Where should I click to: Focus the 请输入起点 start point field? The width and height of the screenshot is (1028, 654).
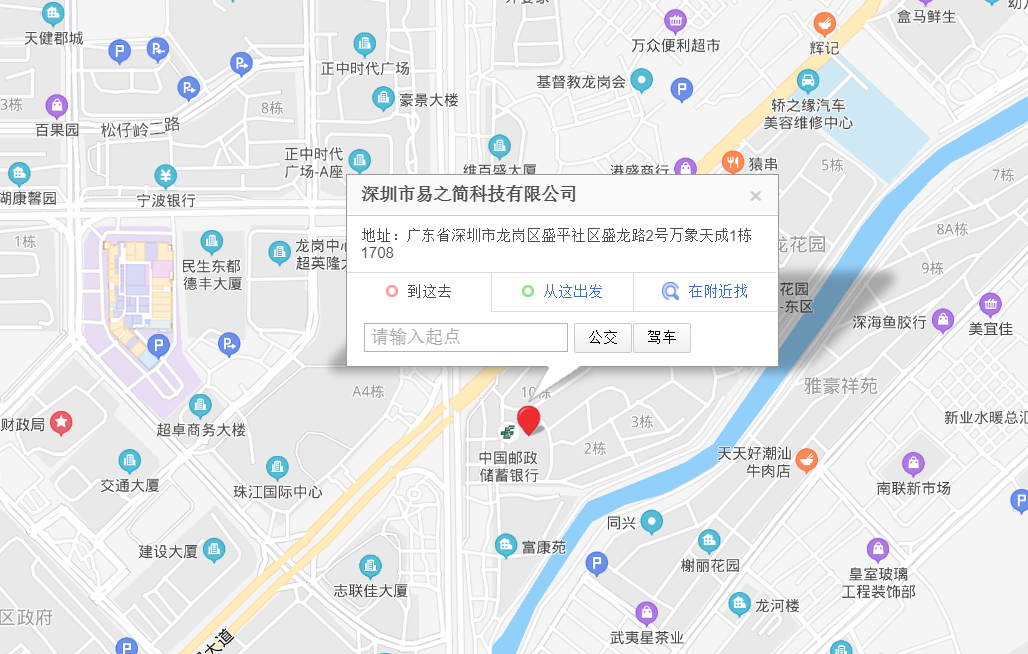pyautogui.click(x=466, y=338)
